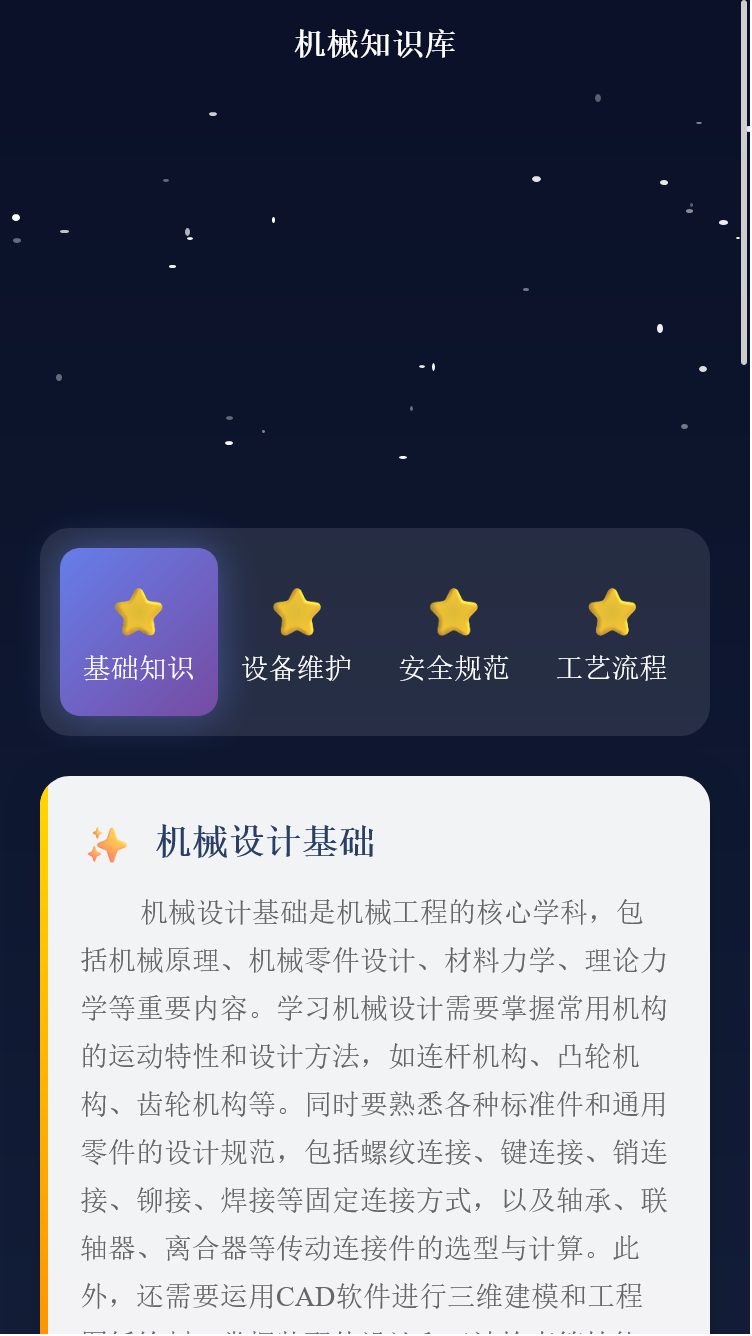Tap the rounded category bar container
752x1336 pixels.
tap(375, 632)
